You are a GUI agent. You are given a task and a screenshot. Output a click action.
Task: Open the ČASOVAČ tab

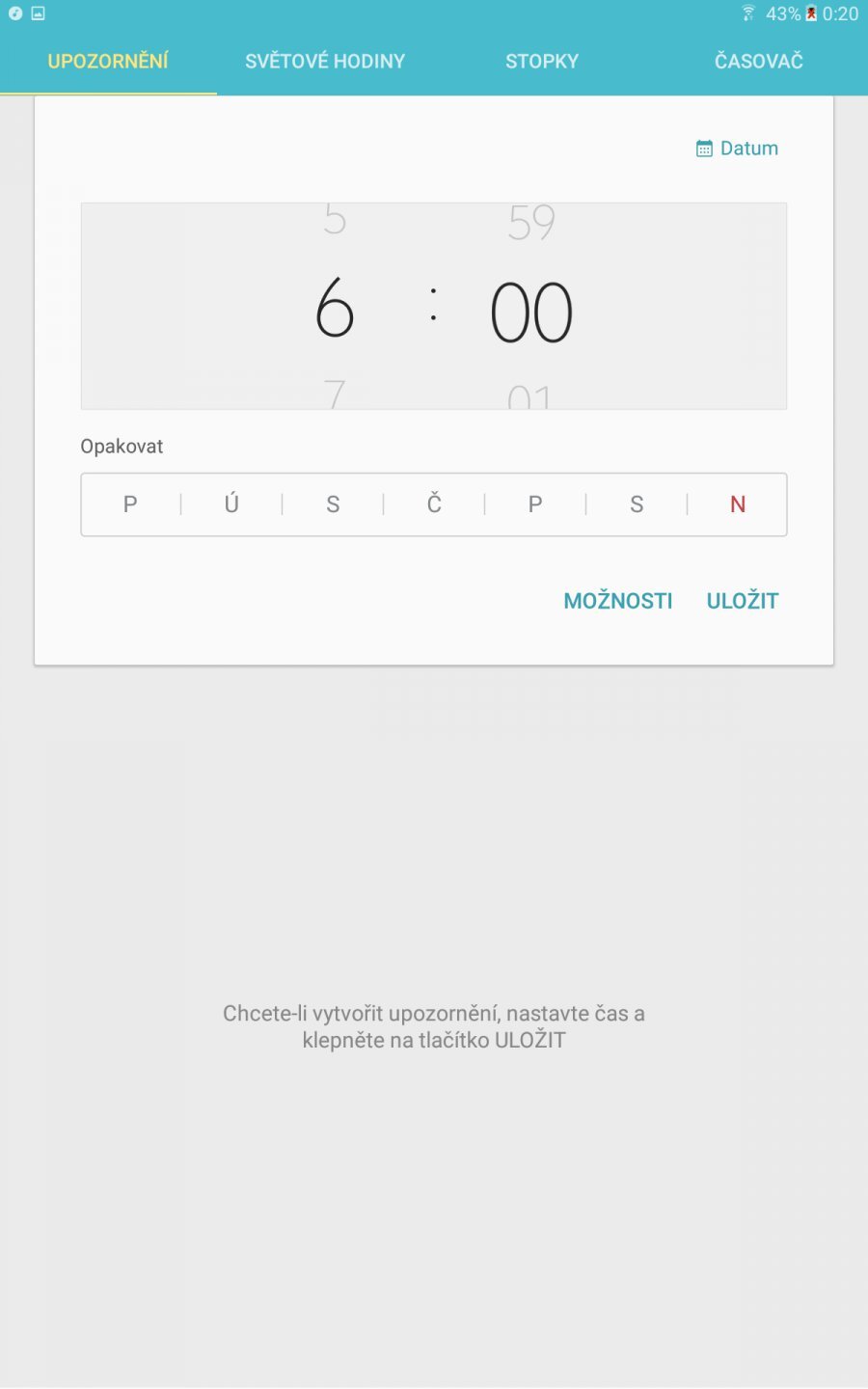[x=758, y=60]
